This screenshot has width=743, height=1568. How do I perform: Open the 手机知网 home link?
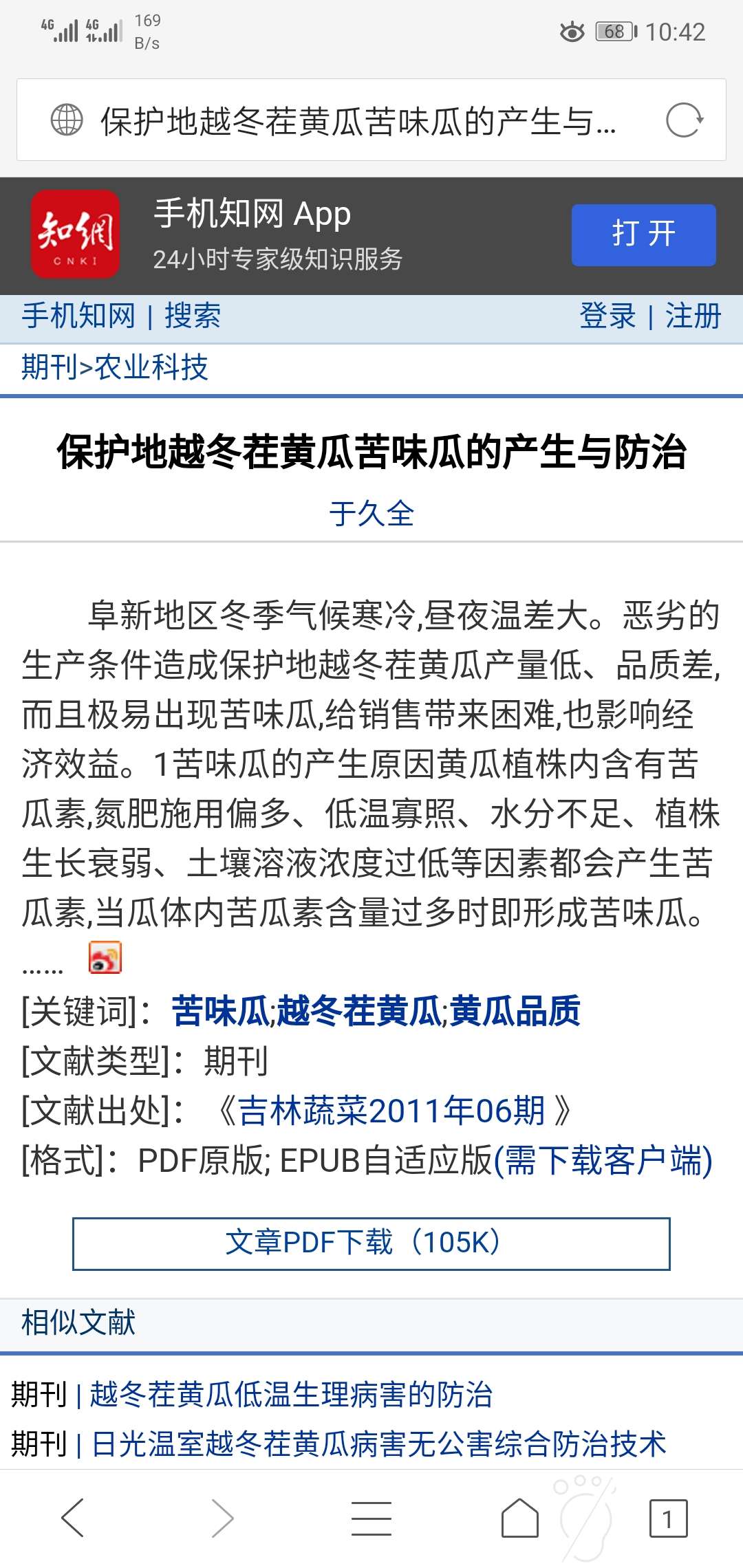coord(78,316)
